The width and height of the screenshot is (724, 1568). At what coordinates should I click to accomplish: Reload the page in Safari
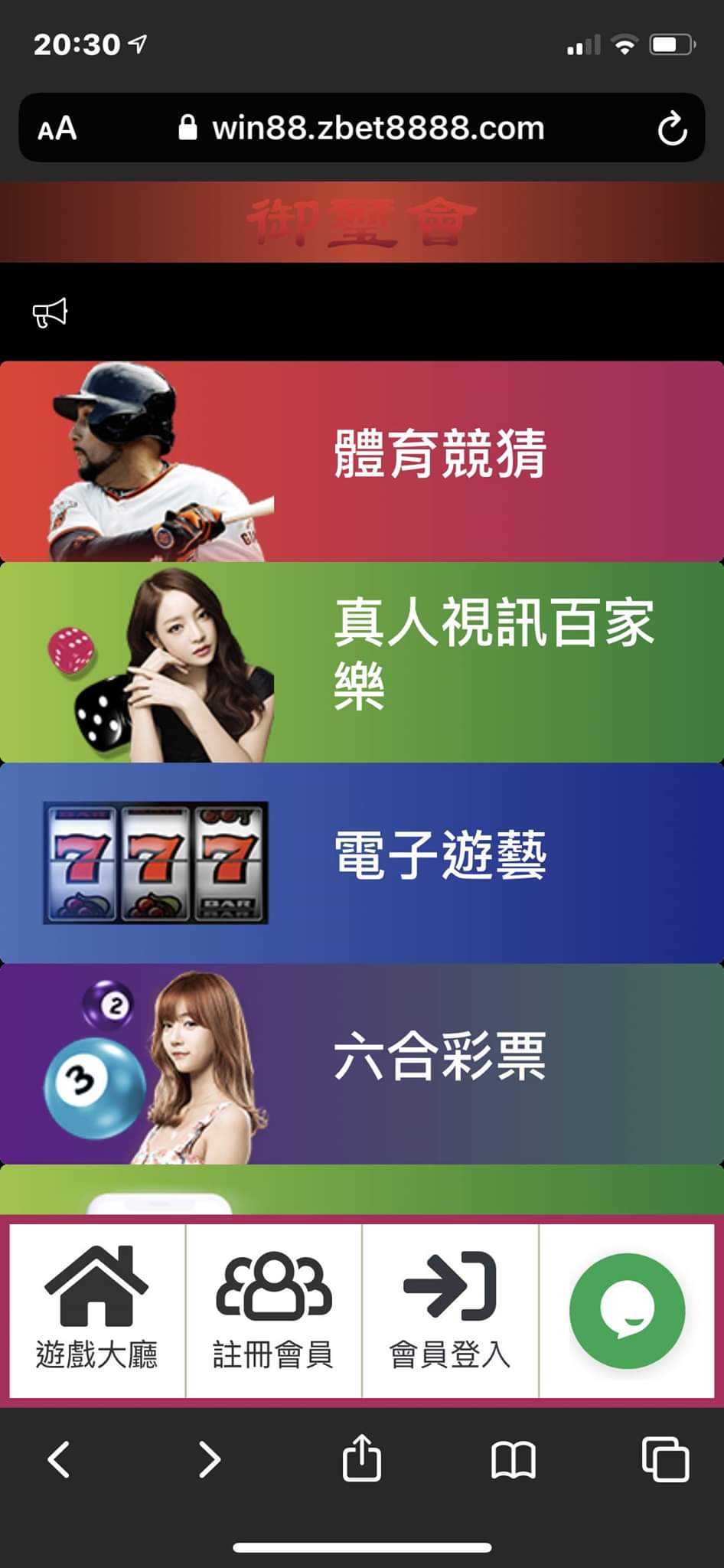tap(672, 128)
